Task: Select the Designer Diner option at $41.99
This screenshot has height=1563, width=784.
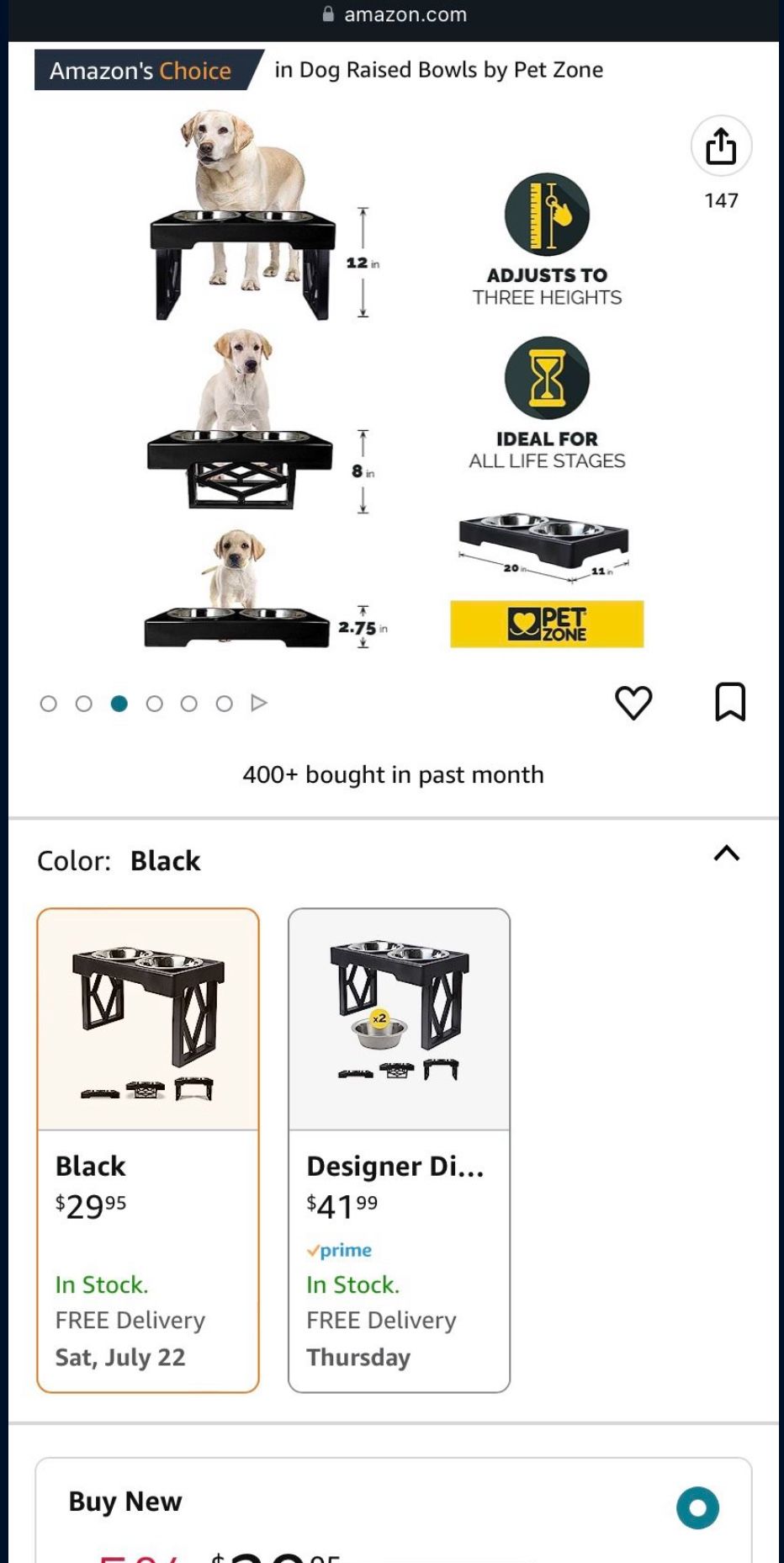Action: (x=399, y=1151)
